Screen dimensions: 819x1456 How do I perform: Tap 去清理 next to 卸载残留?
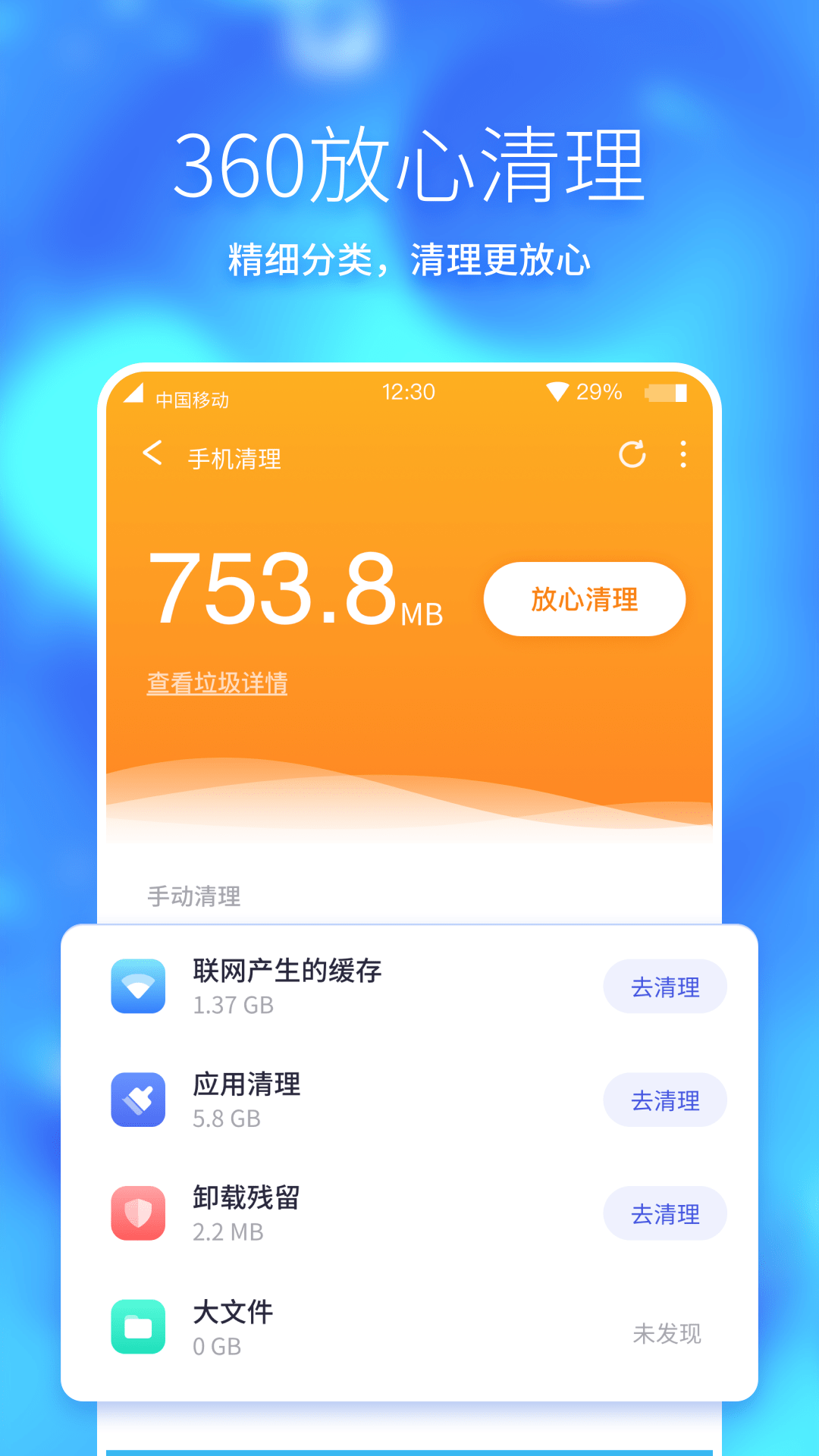point(664,1214)
